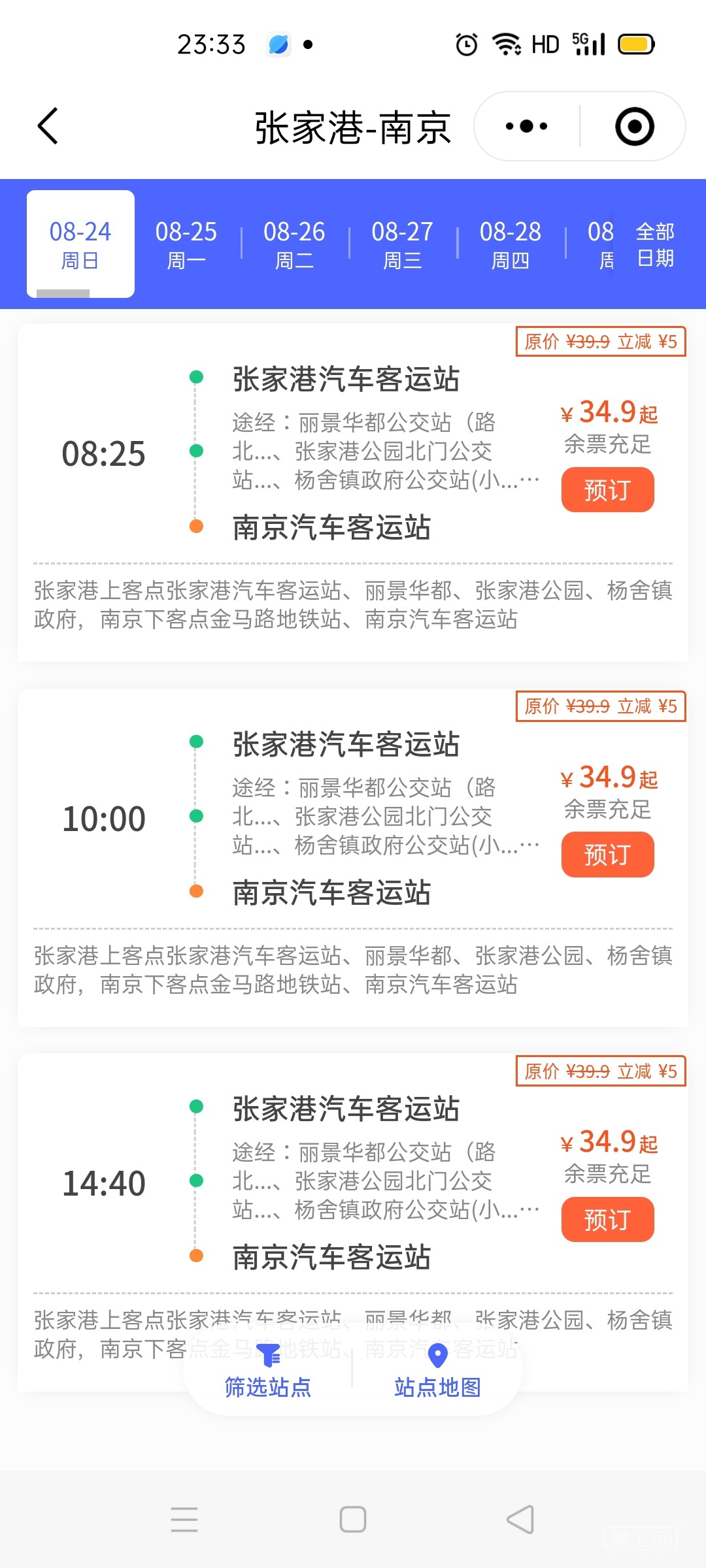This screenshot has width=706, height=1568.
Task: Book the 10:00 departure with 预订
Action: 607,855
